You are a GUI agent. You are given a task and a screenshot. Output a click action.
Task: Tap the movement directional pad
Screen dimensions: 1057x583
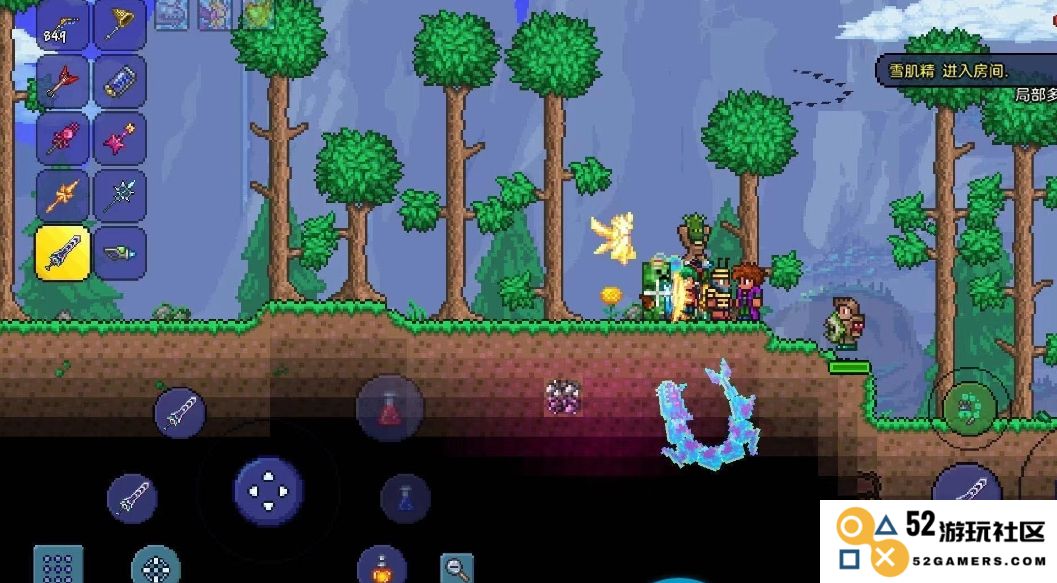pyautogui.click(x=268, y=492)
